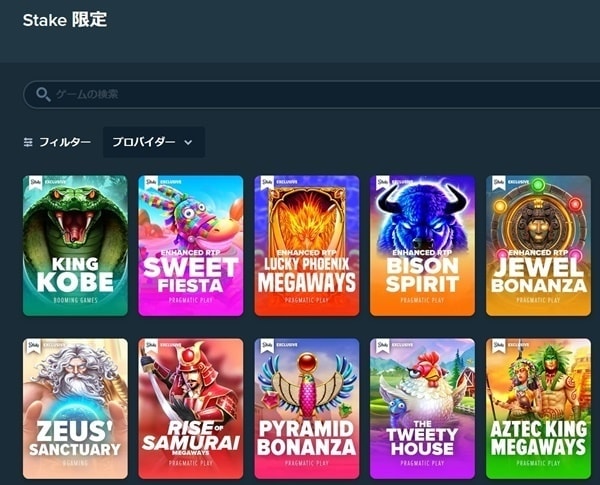
Task: Expand the プロバイダー provider dropdown
Action: 153,142
